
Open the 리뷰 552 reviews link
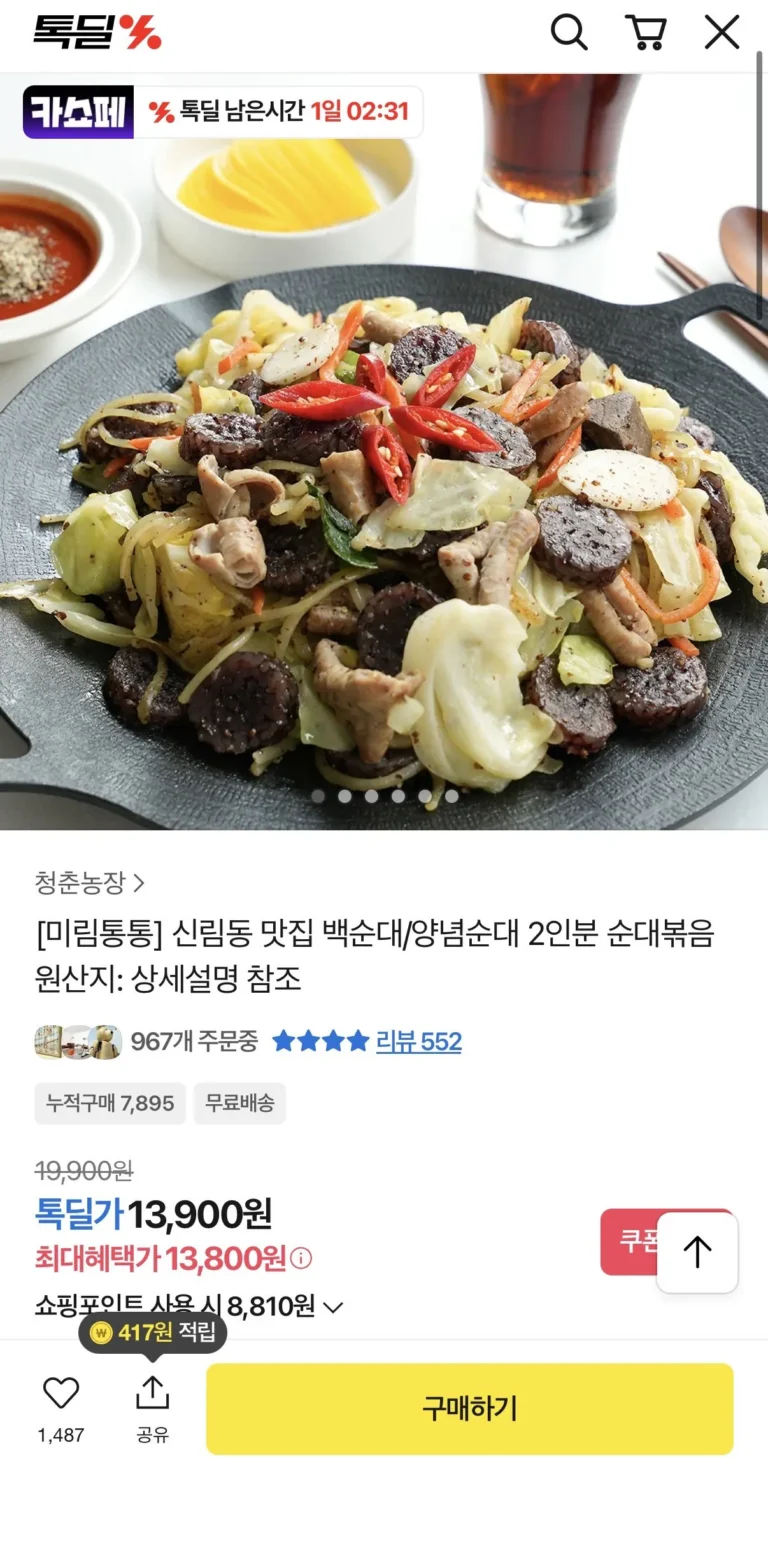[418, 1042]
